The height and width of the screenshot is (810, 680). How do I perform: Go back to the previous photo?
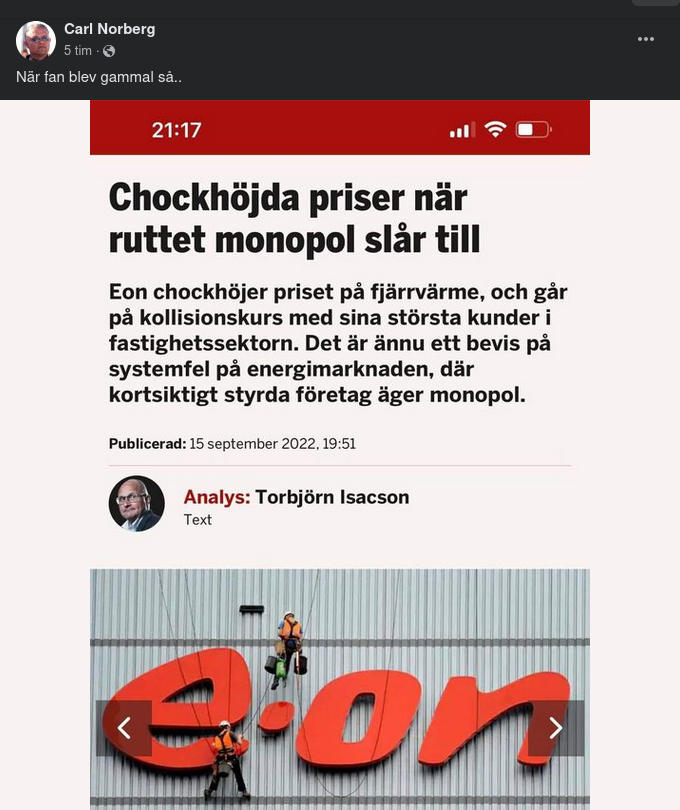(x=124, y=728)
